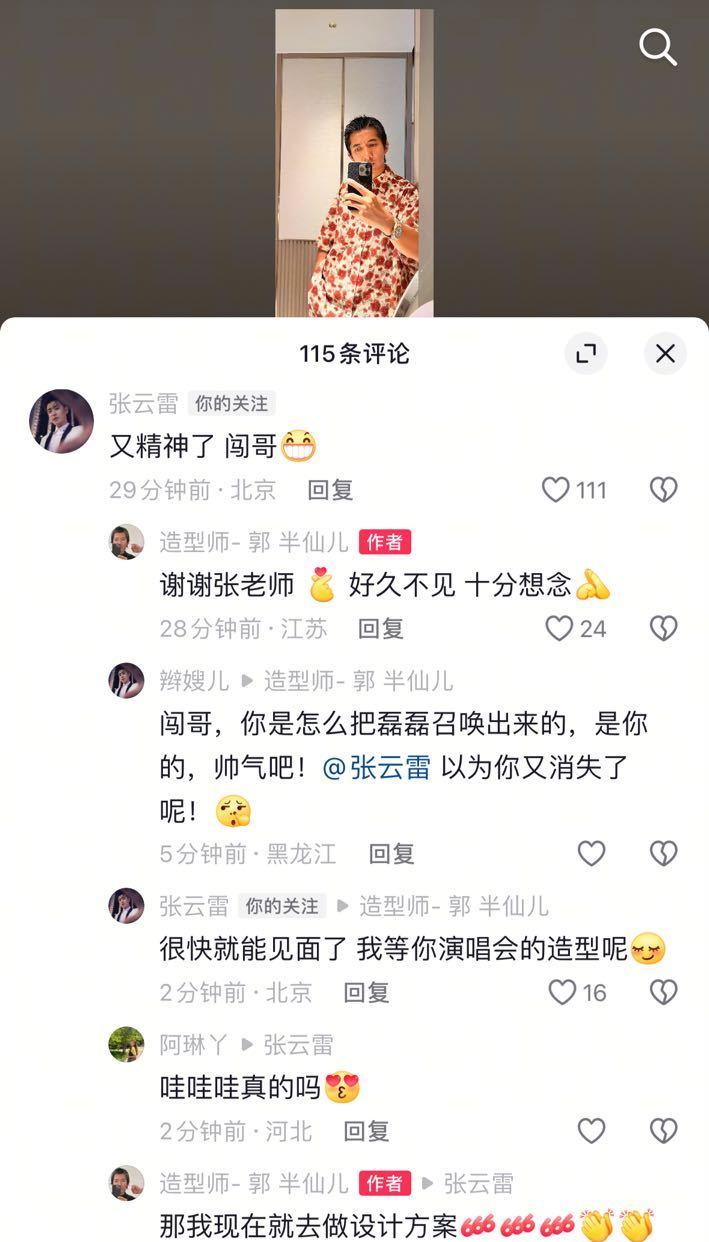Open 辫嫂儿's profile from the username
Image resolution: width=709 pixels, height=1242 pixels.
click(x=194, y=681)
